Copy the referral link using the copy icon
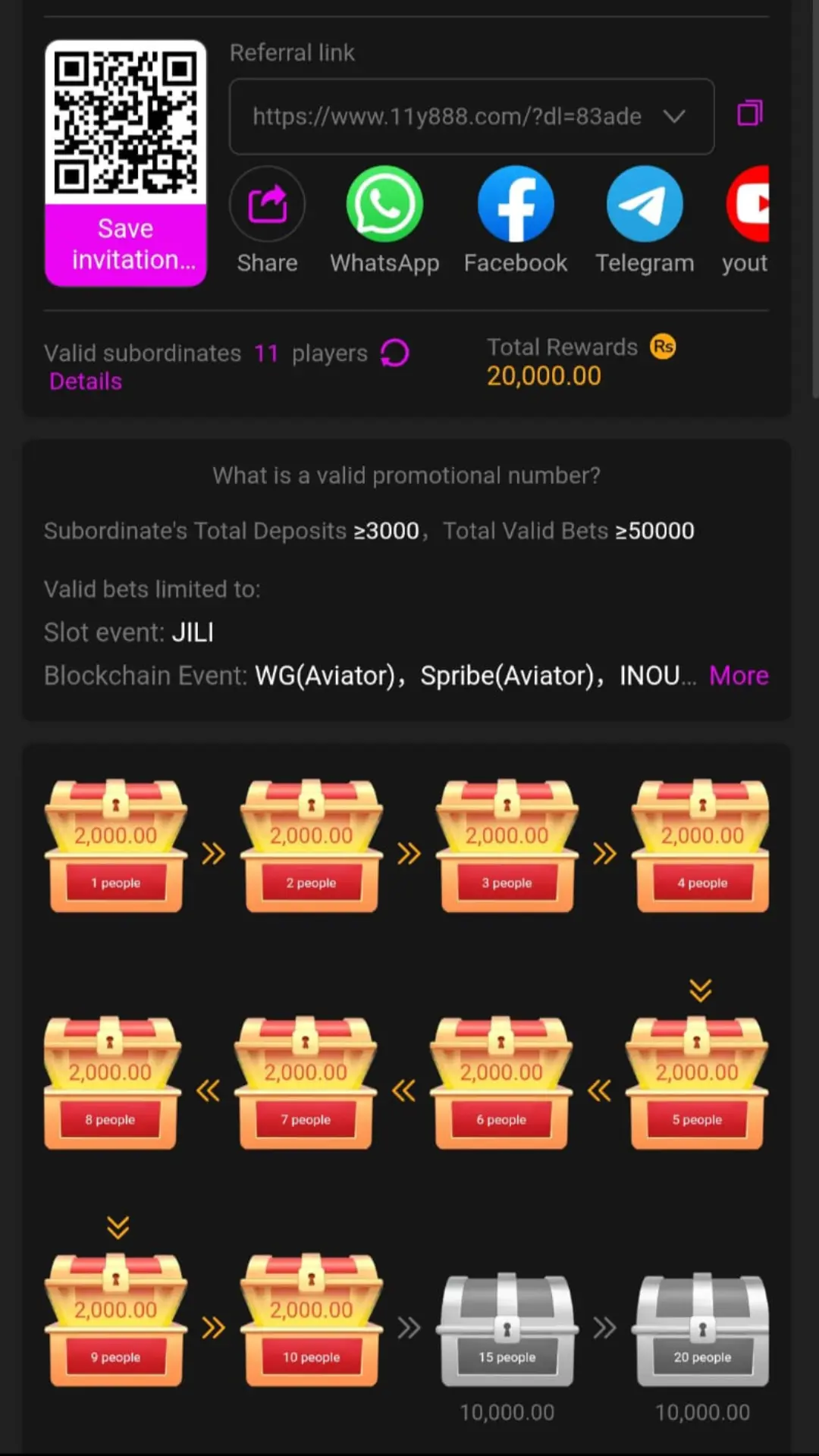This screenshot has width=819, height=1456. 749,112
